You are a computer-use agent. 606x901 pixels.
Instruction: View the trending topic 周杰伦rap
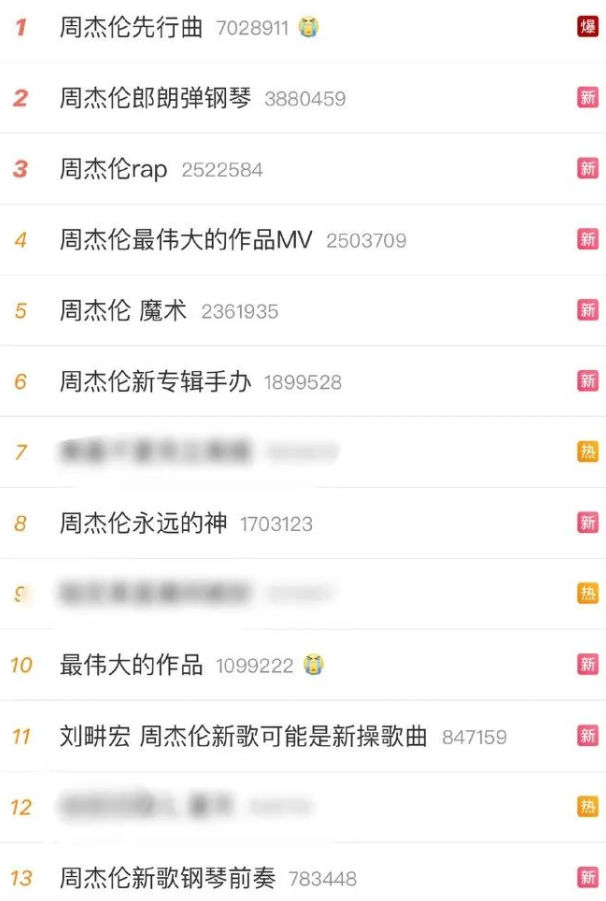[113, 169]
